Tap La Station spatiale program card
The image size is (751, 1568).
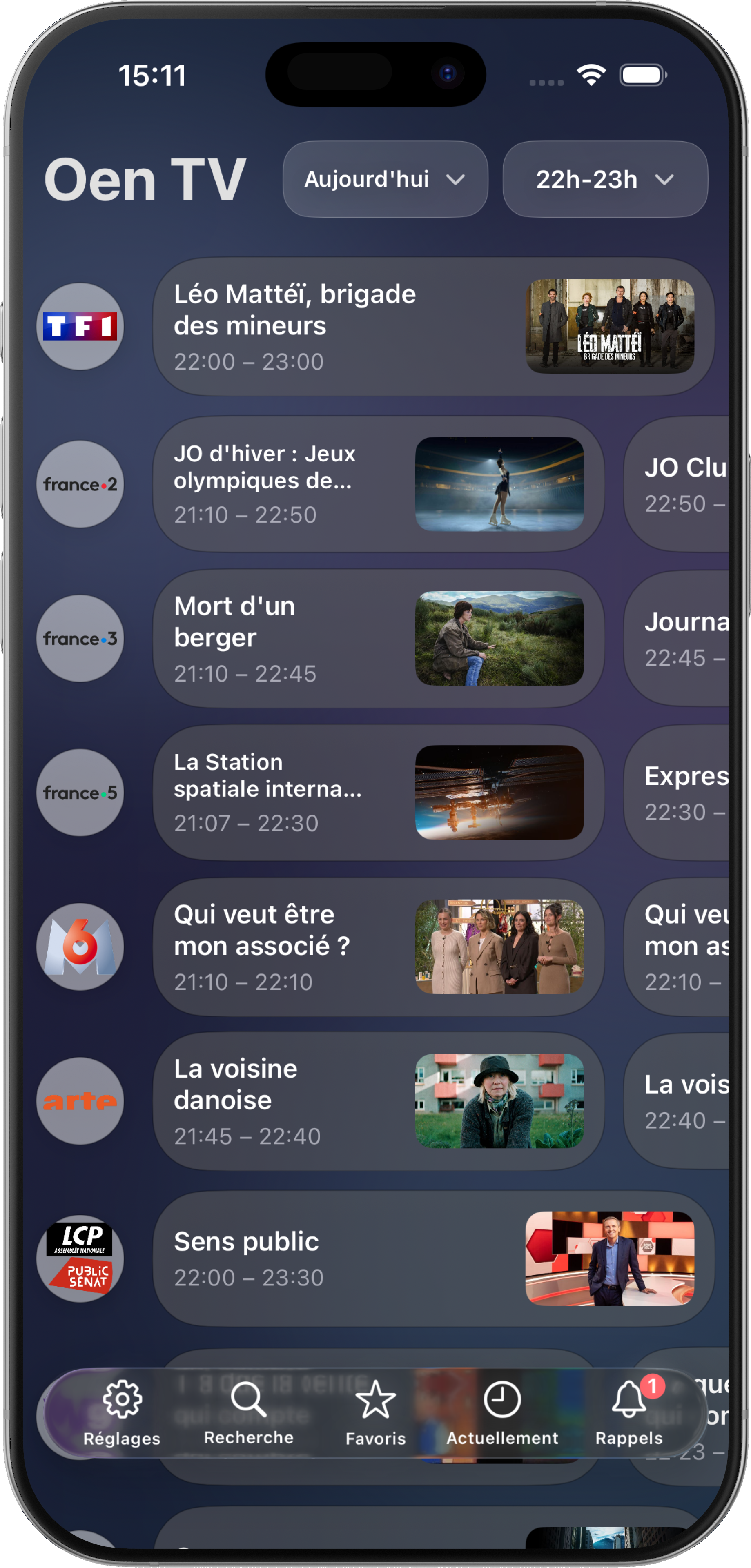pos(377,793)
